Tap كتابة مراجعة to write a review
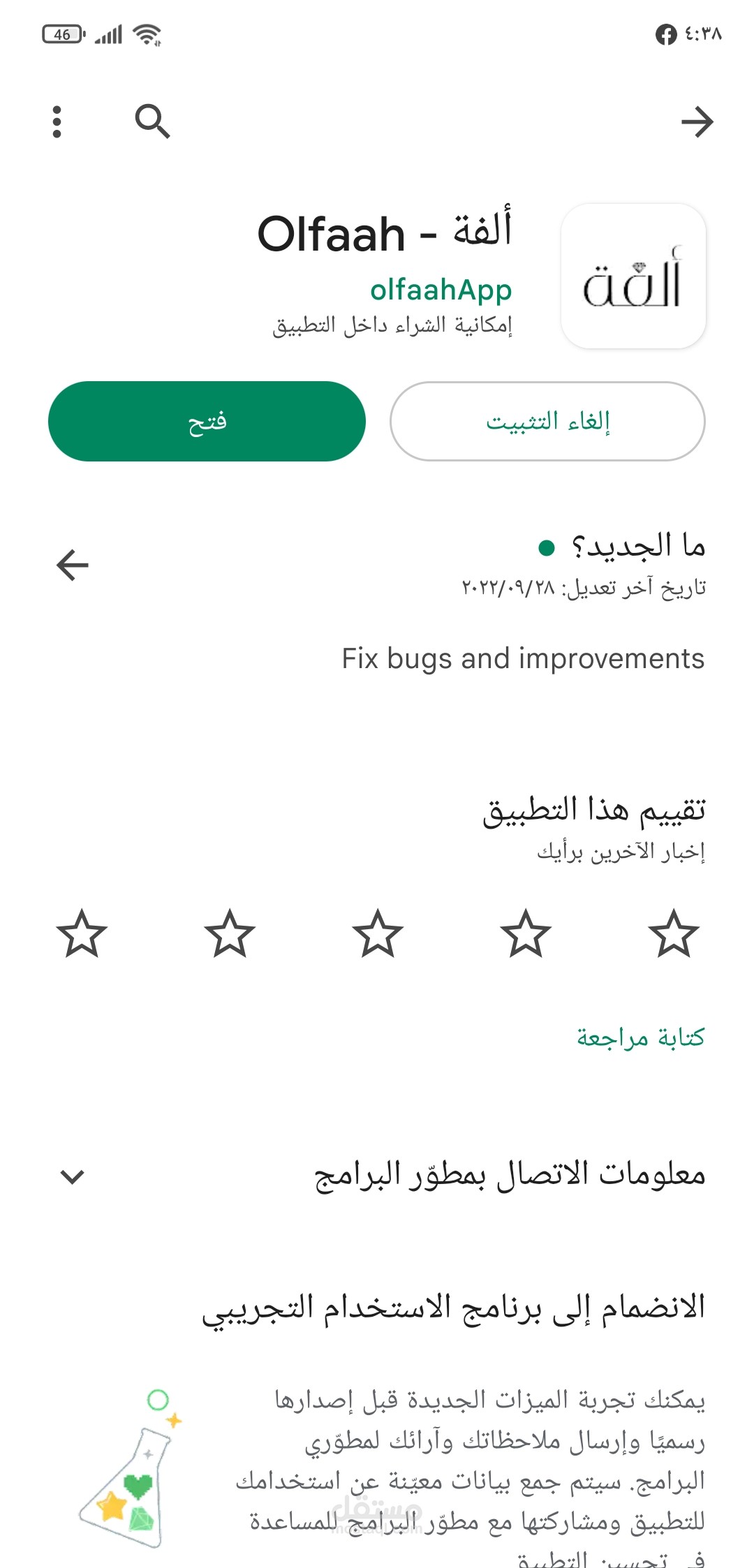 [640, 1037]
